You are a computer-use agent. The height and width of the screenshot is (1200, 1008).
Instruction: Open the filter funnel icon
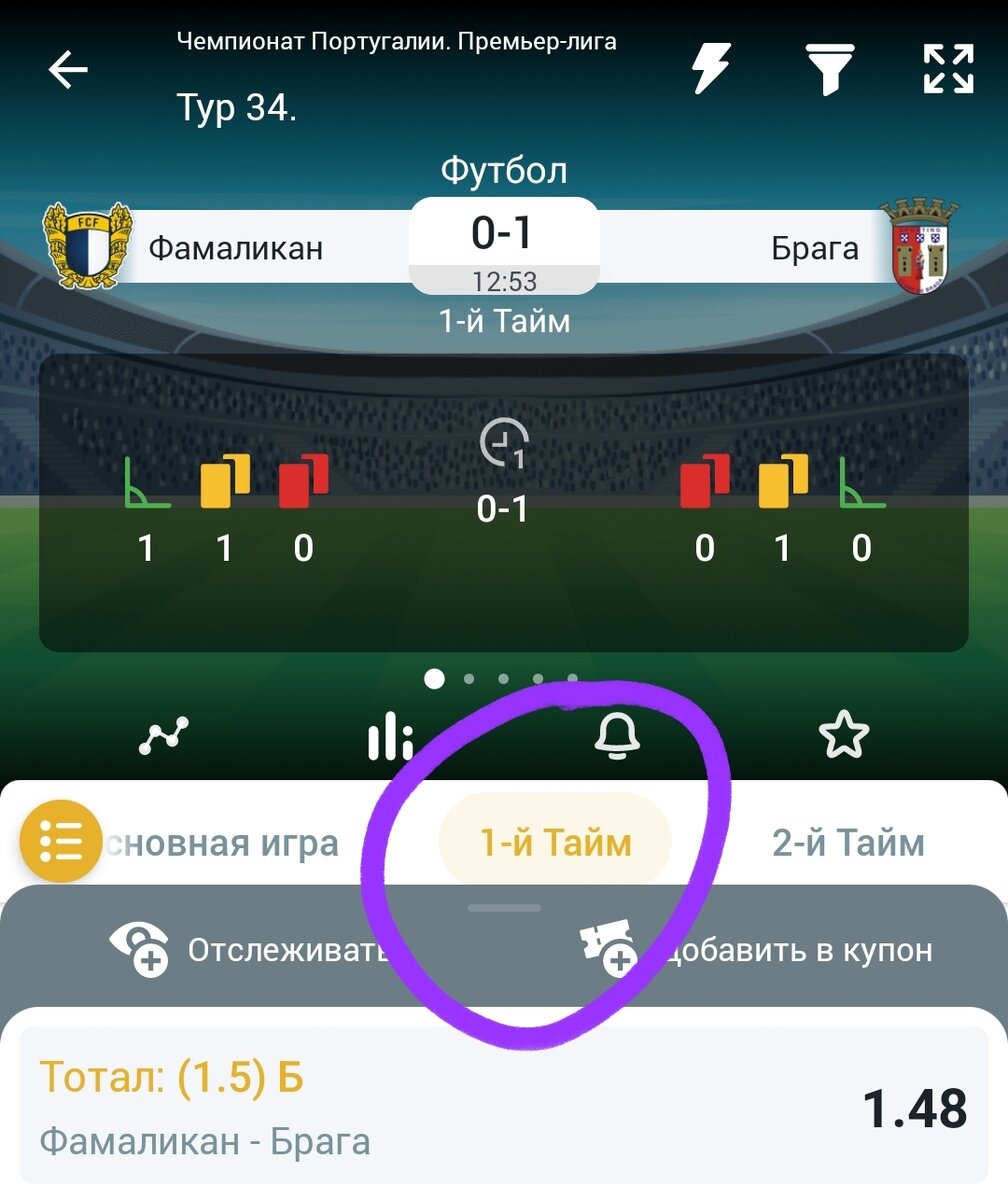(829, 70)
